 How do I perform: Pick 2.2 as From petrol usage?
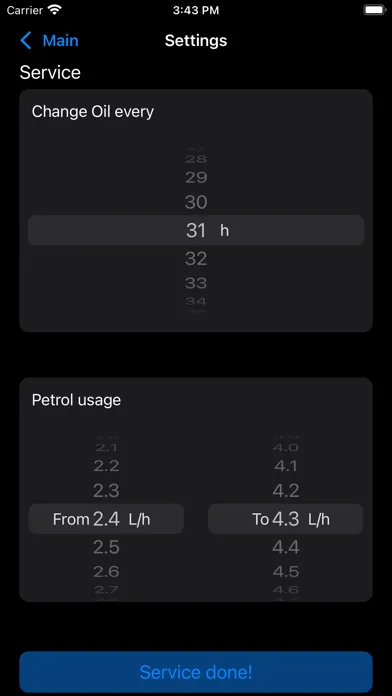point(107,466)
